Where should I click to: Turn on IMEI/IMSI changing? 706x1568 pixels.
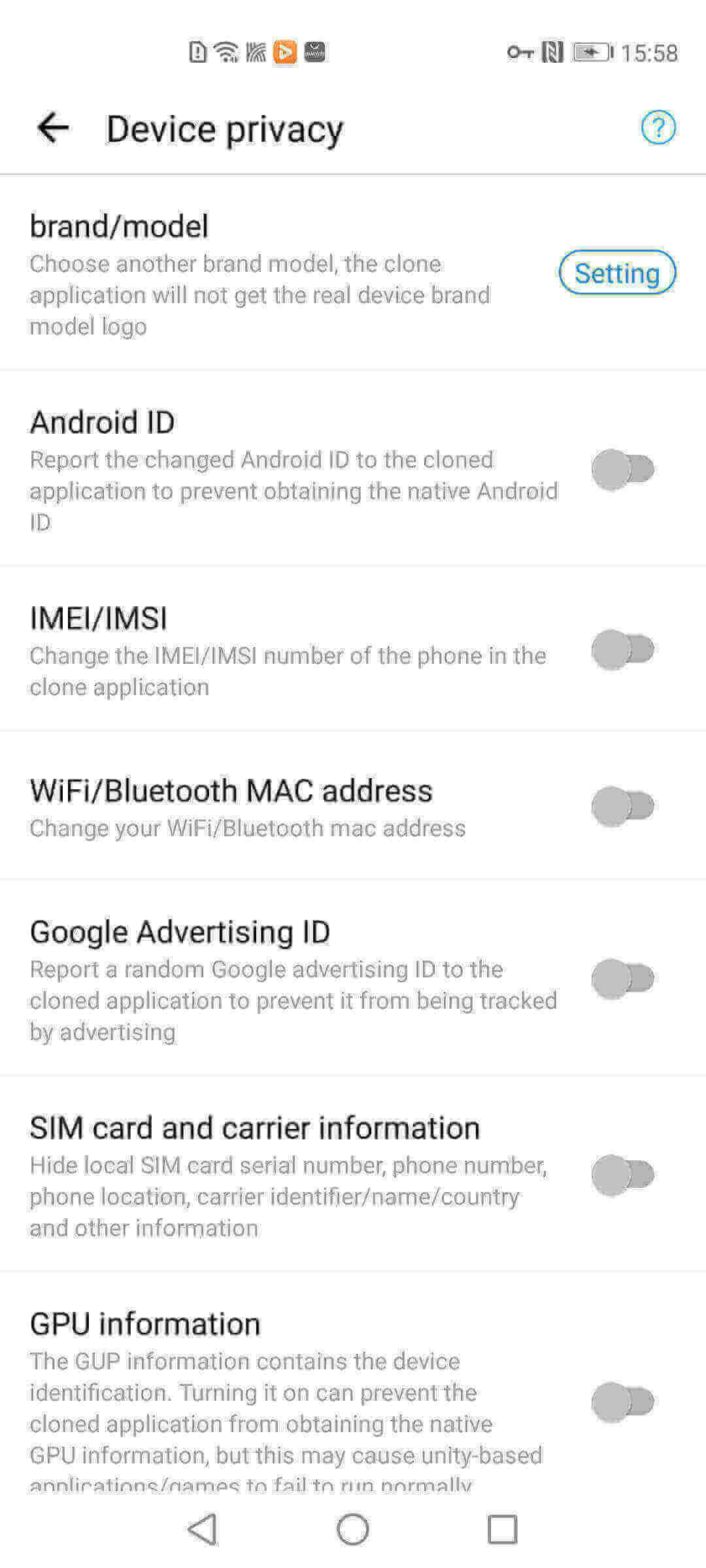tap(622, 649)
